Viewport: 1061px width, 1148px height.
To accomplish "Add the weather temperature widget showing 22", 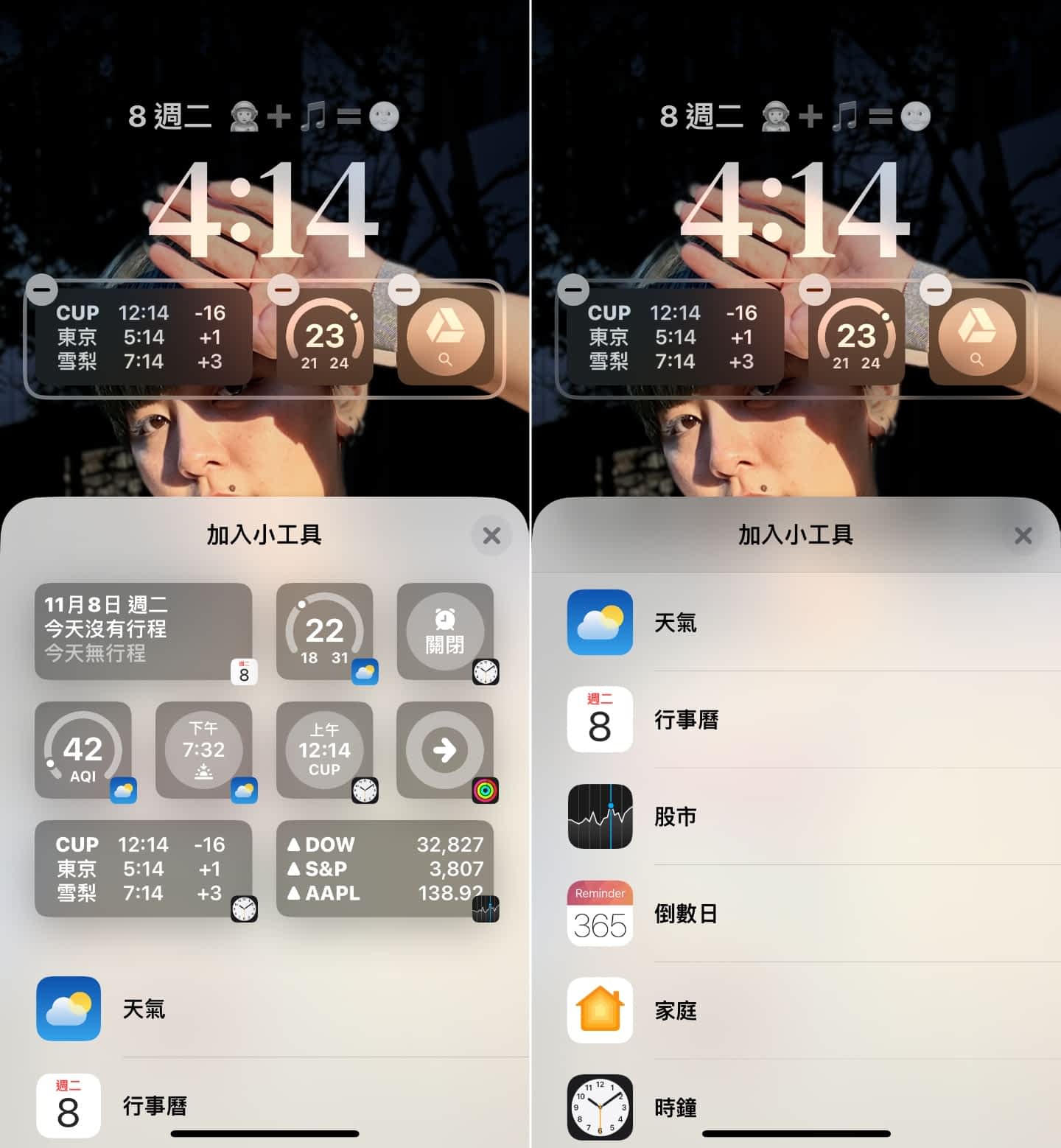I will pyautogui.click(x=324, y=631).
